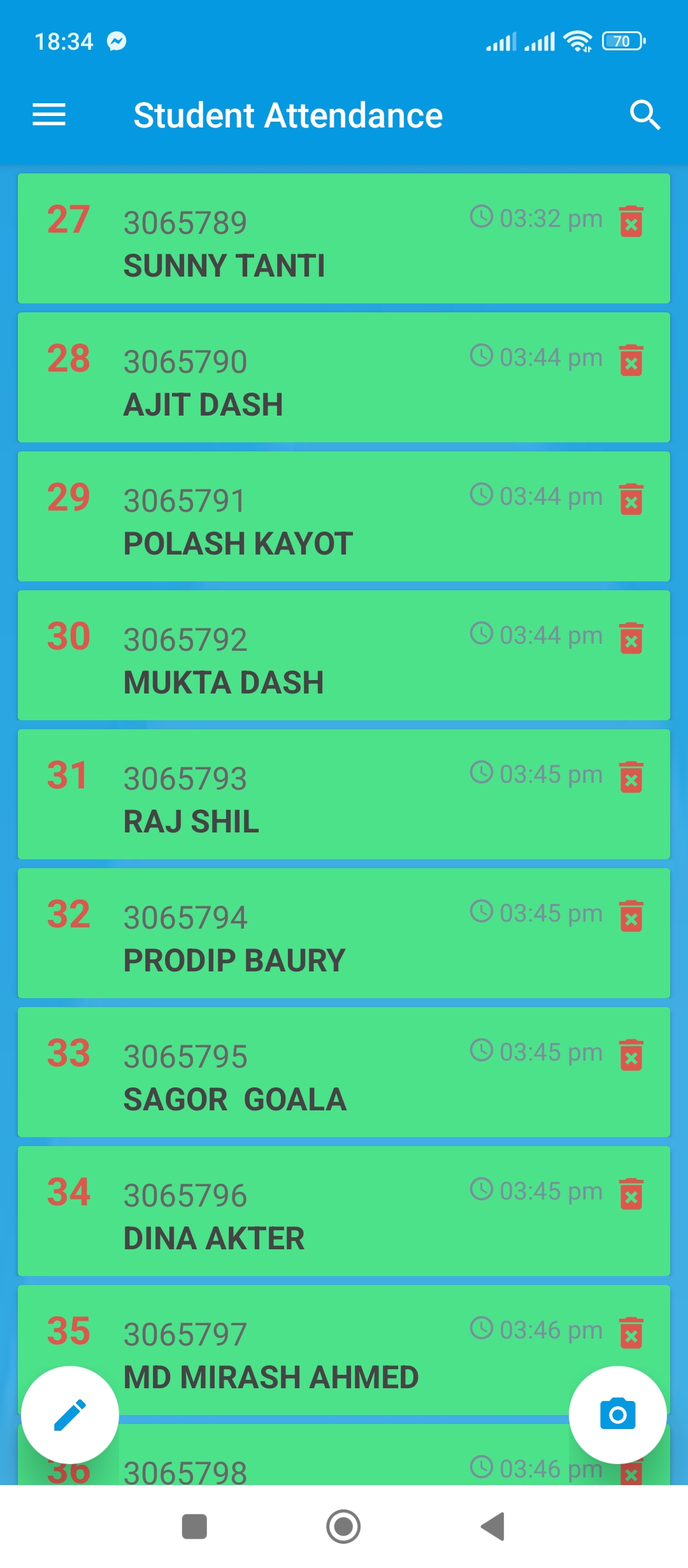The width and height of the screenshot is (688, 1568).
Task: Select the AJIT DASH card
Action: [344, 377]
